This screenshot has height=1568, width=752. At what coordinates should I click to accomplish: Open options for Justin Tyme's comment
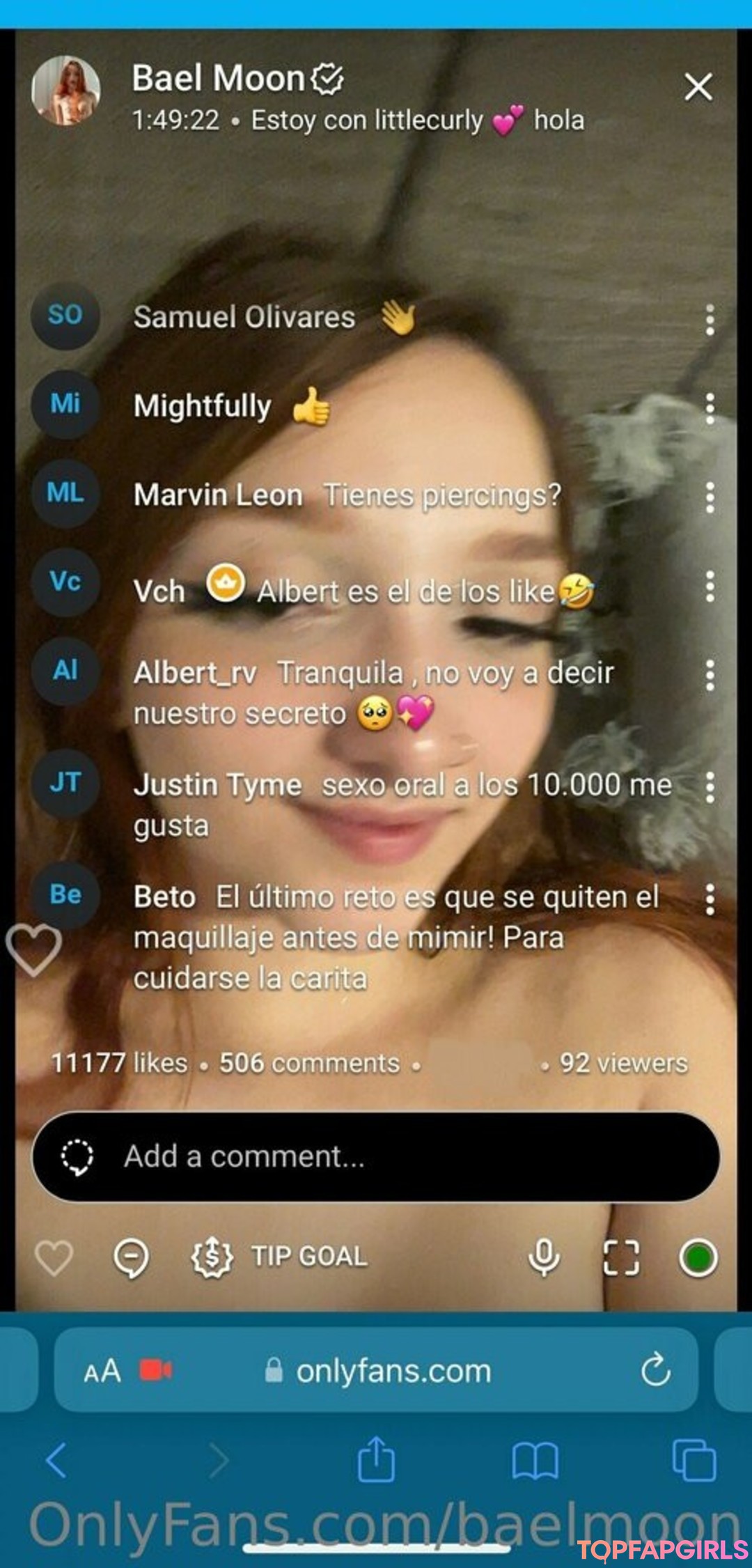click(x=710, y=787)
